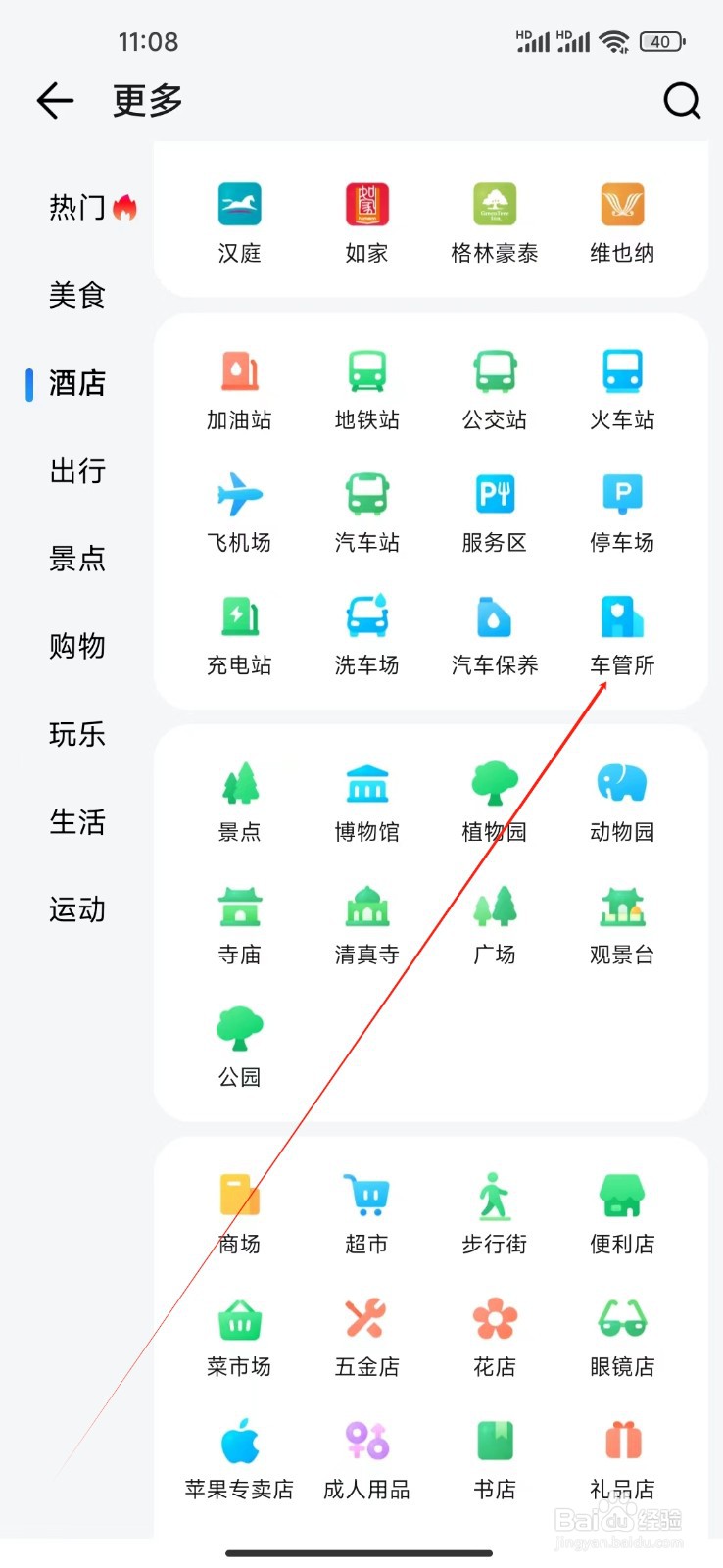Select the 博物馆 museum icon
The height and width of the screenshot is (1568, 723).
point(366,799)
